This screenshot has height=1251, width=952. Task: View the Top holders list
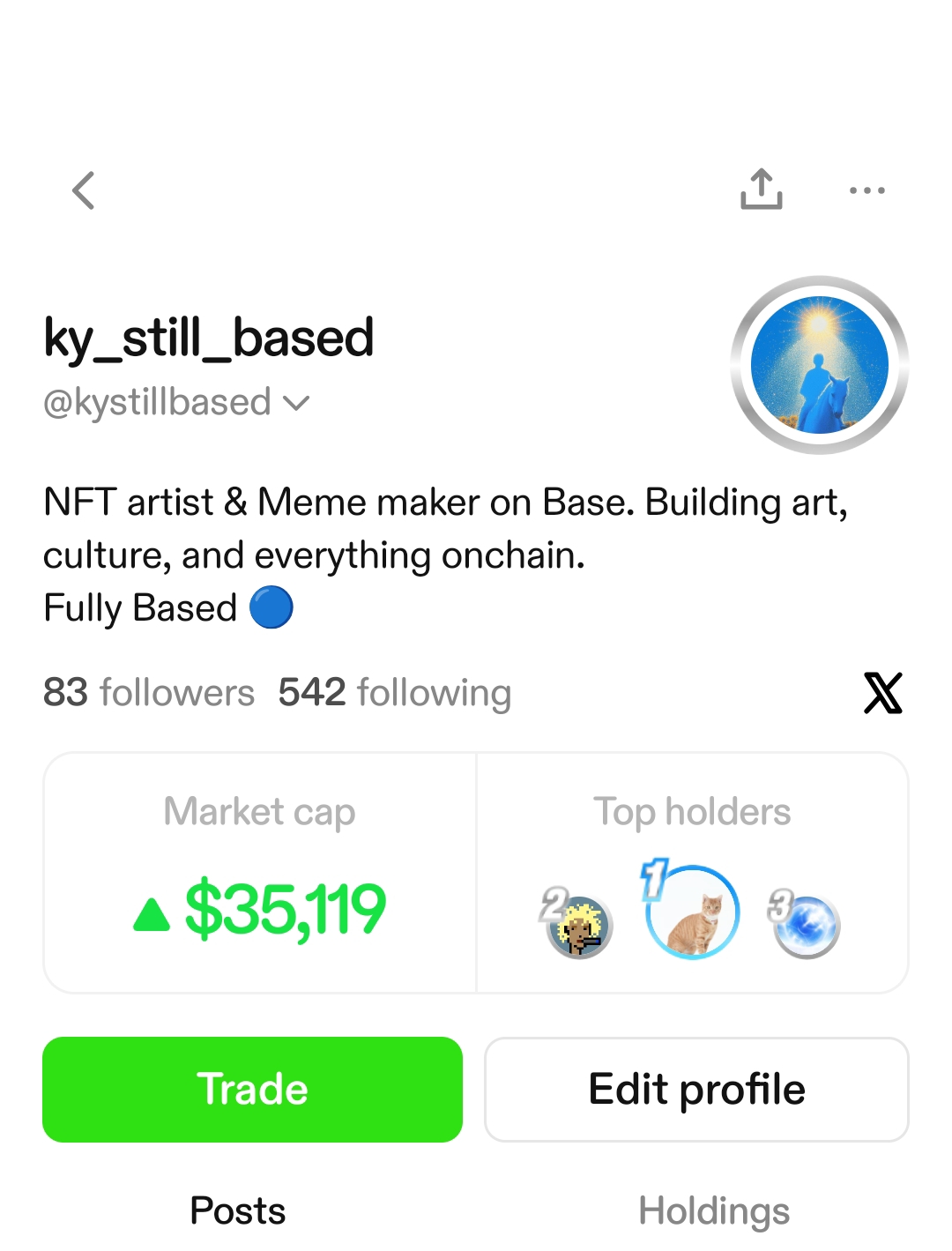(692, 873)
